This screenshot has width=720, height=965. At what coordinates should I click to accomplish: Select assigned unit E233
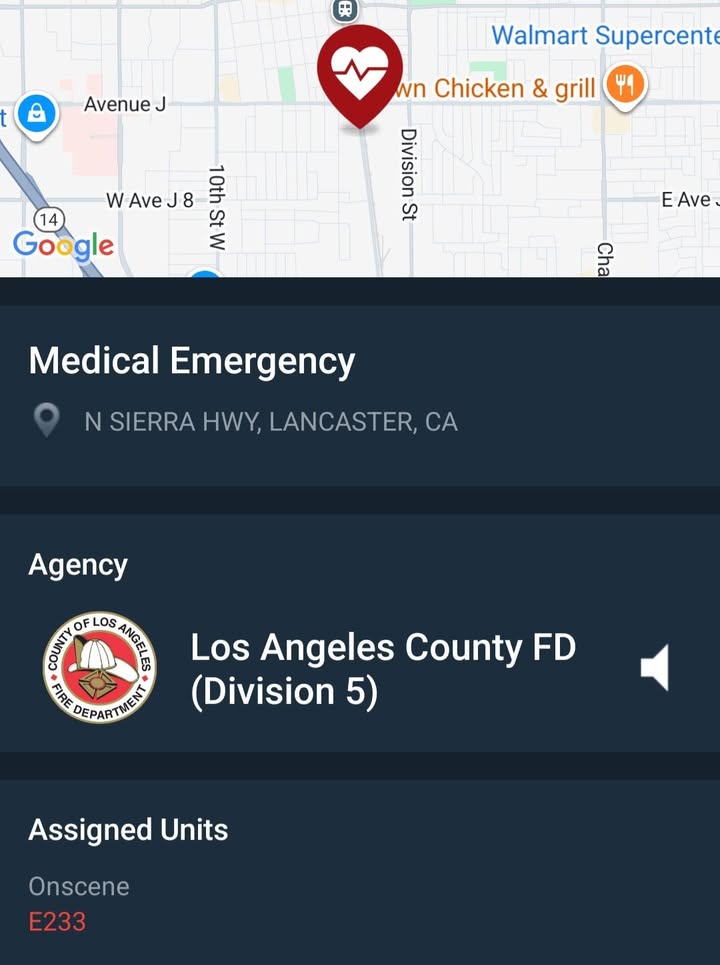coord(57,921)
